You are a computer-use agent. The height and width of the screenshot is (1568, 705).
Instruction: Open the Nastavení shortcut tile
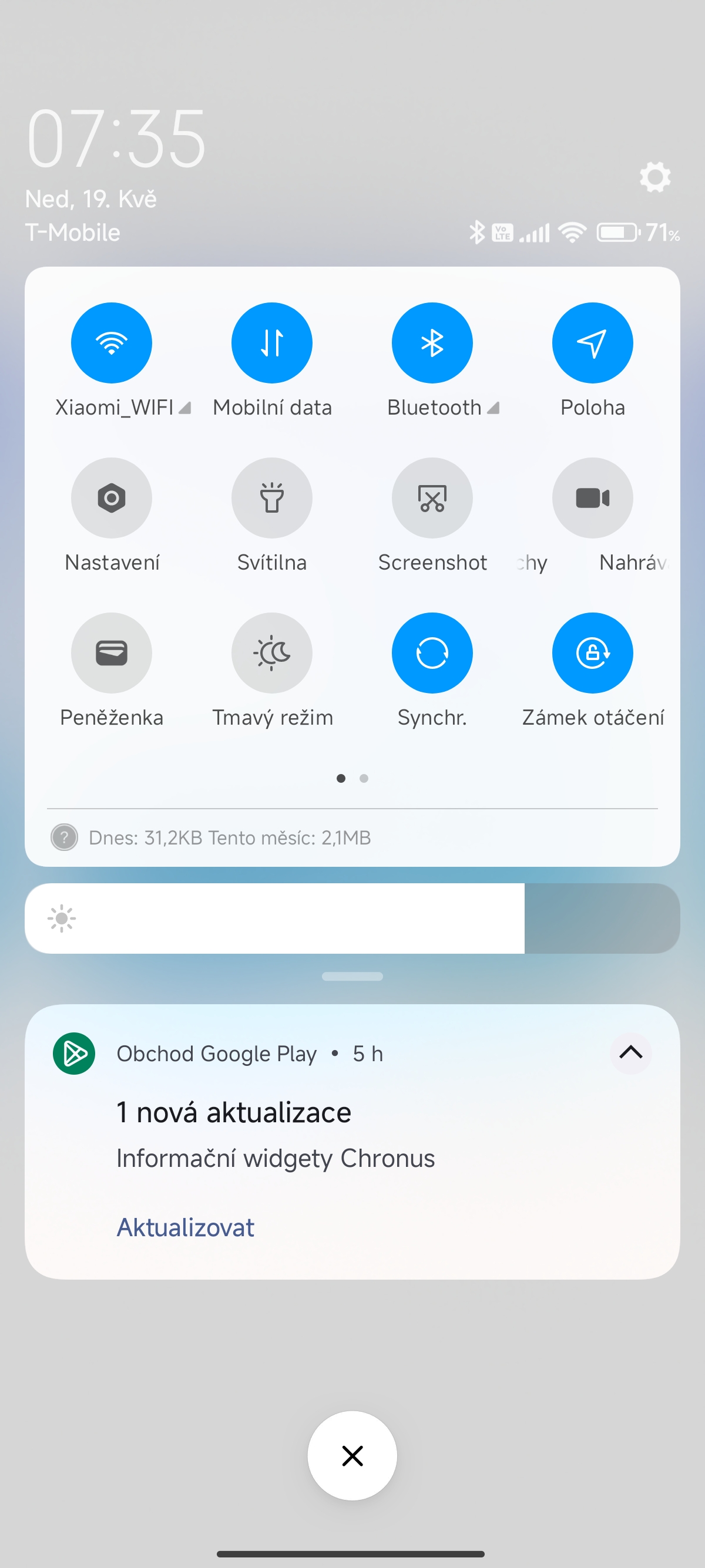click(112, 498)
